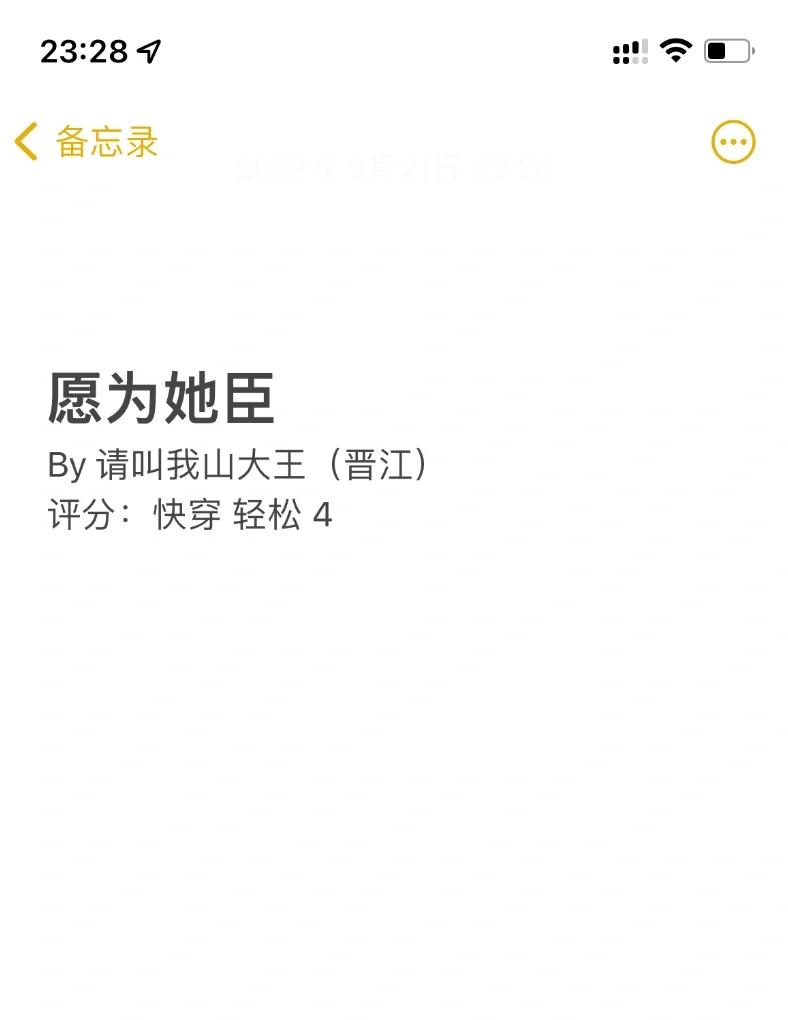
Task: Go back to the 备忘录 notes list
Action: coord(86,142)
